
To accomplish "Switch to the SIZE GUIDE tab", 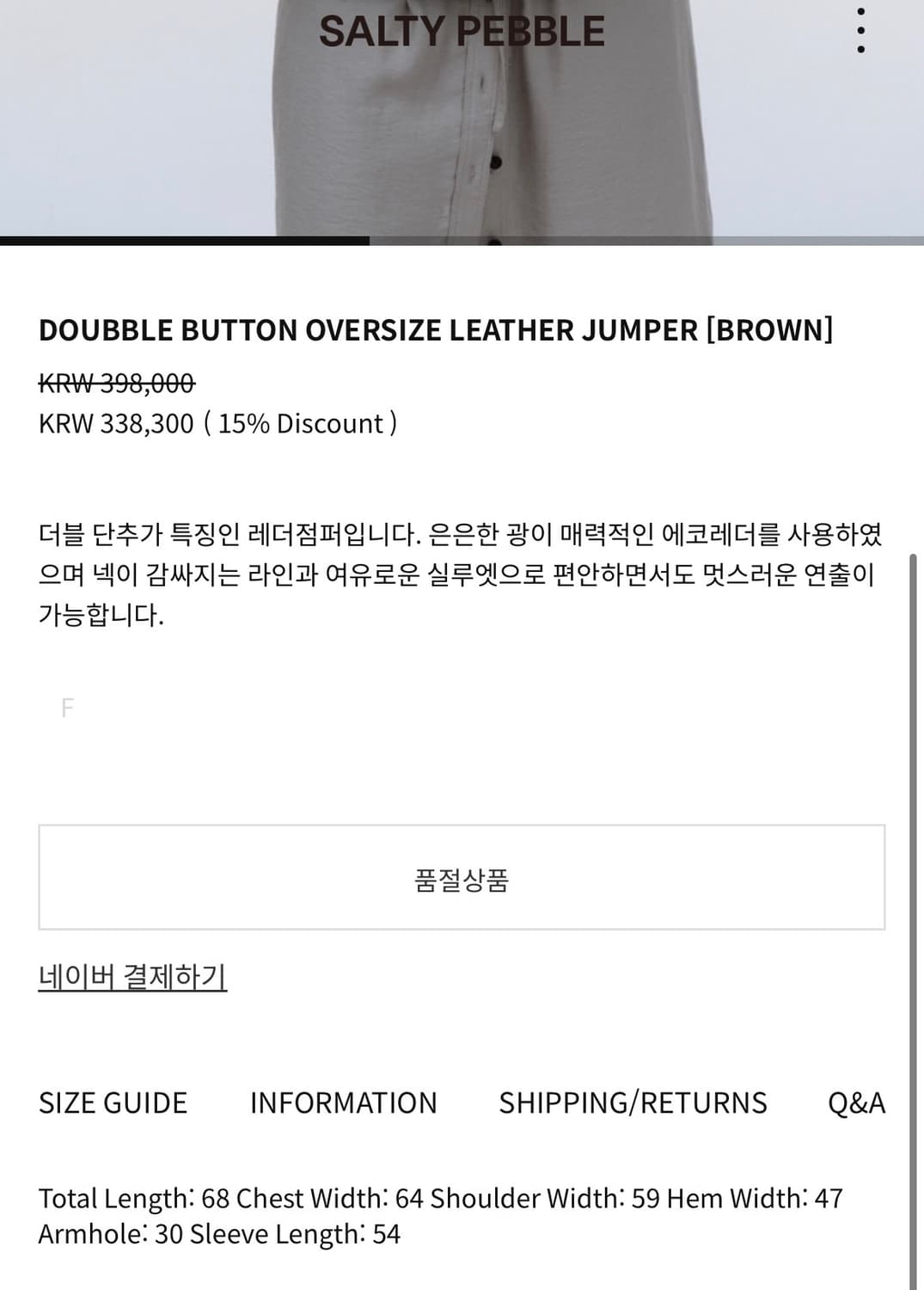I will [112, 1102].
